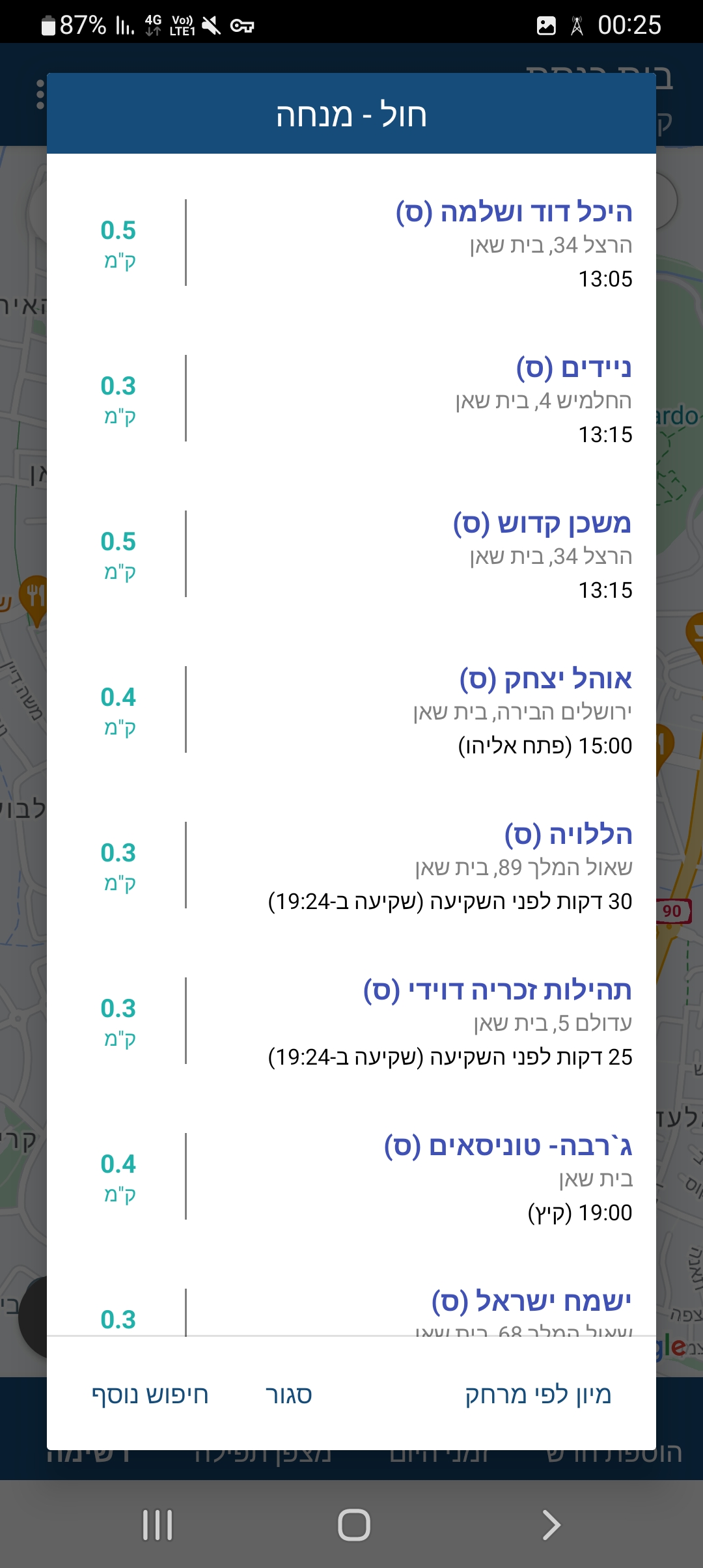Viewport: 703px width, 1568px height.
Task: Close the dialog with סגור
Action: tap(288, 1395)
